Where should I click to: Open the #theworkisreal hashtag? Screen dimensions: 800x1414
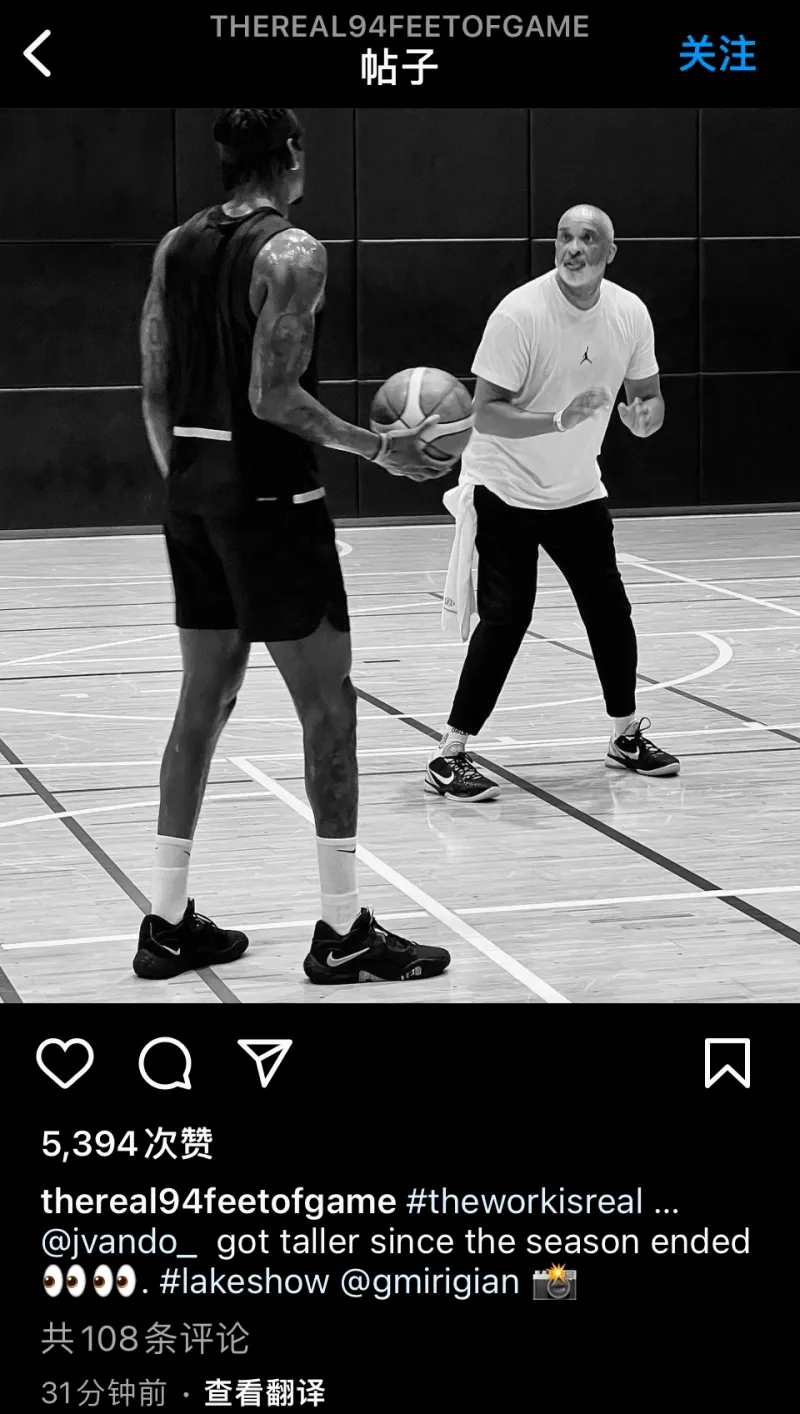click(x=524, y=1201)
